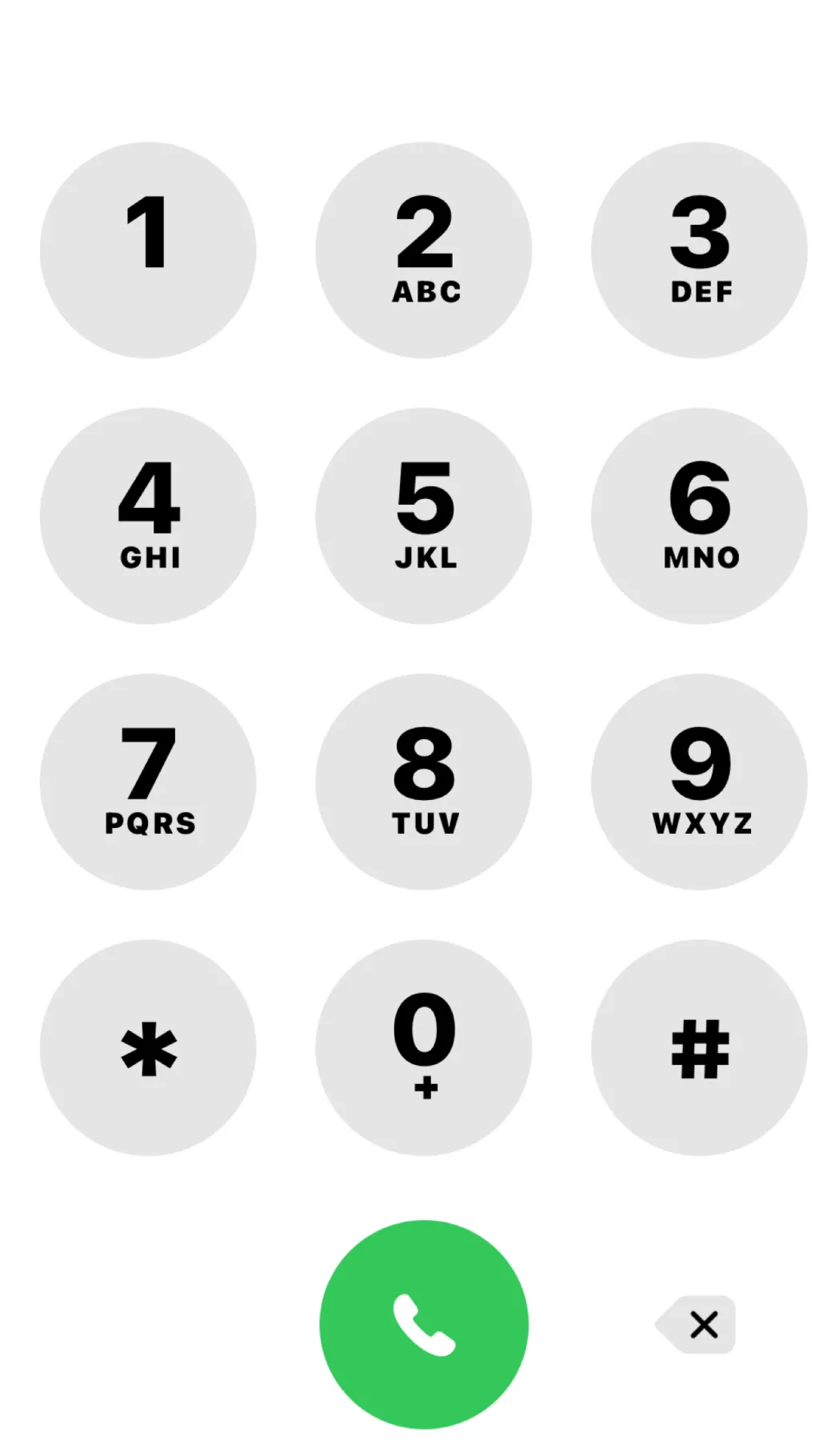The height and width of the screenshot is (1456, 819).
Task: Tap the 7 PQRS key
Action: click(x=148, y=782)
